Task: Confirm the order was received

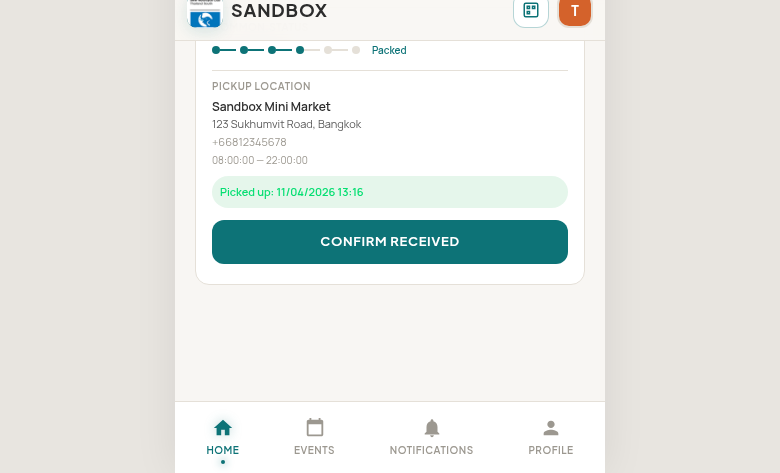Action: (390, 242)
